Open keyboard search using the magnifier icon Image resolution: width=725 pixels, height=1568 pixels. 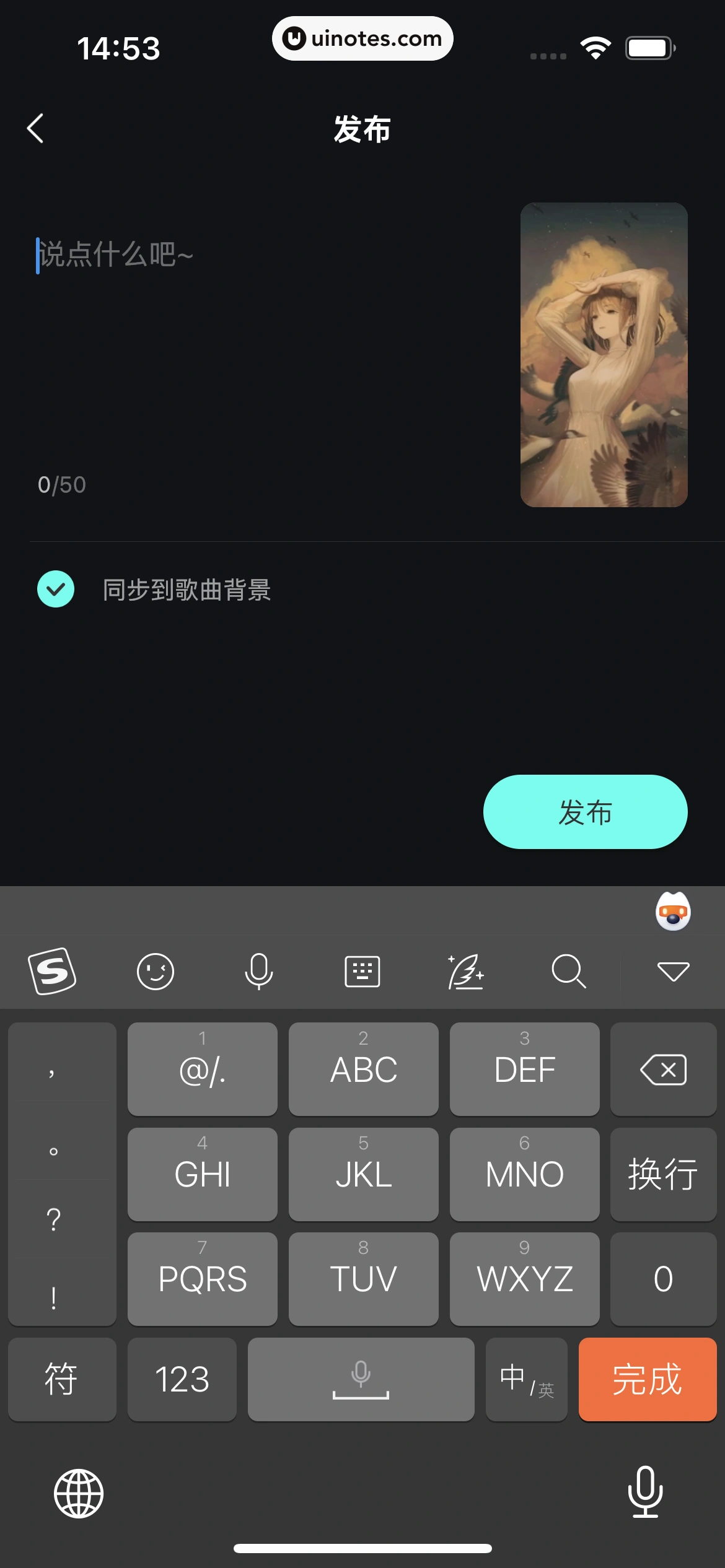pyautogui.click(x=569, y=971)
